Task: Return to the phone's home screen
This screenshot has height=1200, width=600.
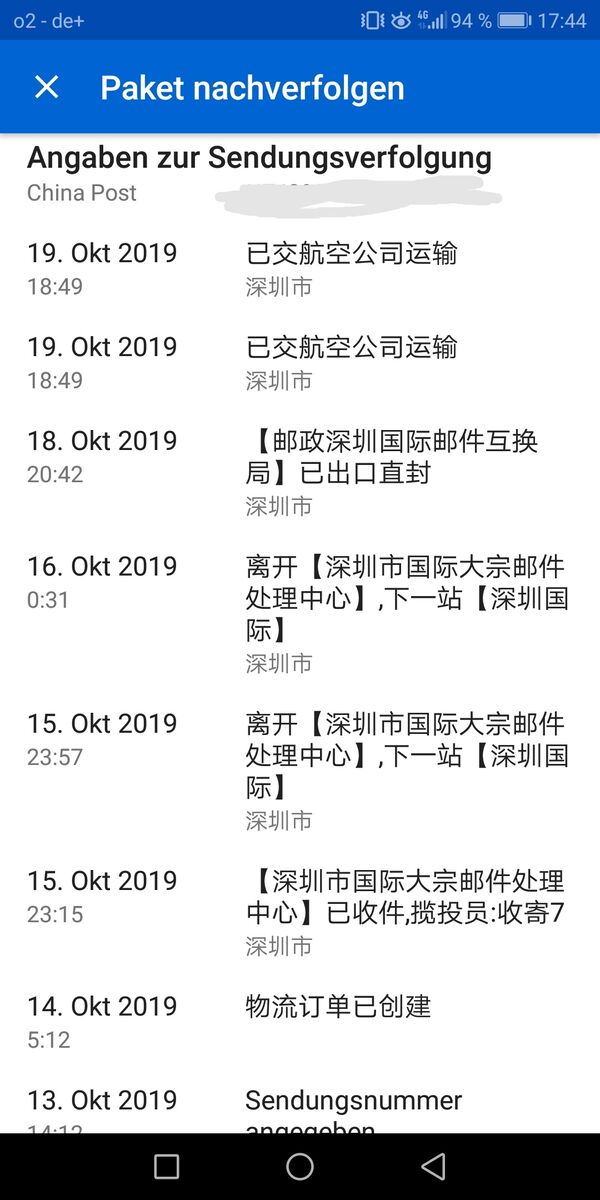Action: pyautogui.click(x=300, y=1166)
